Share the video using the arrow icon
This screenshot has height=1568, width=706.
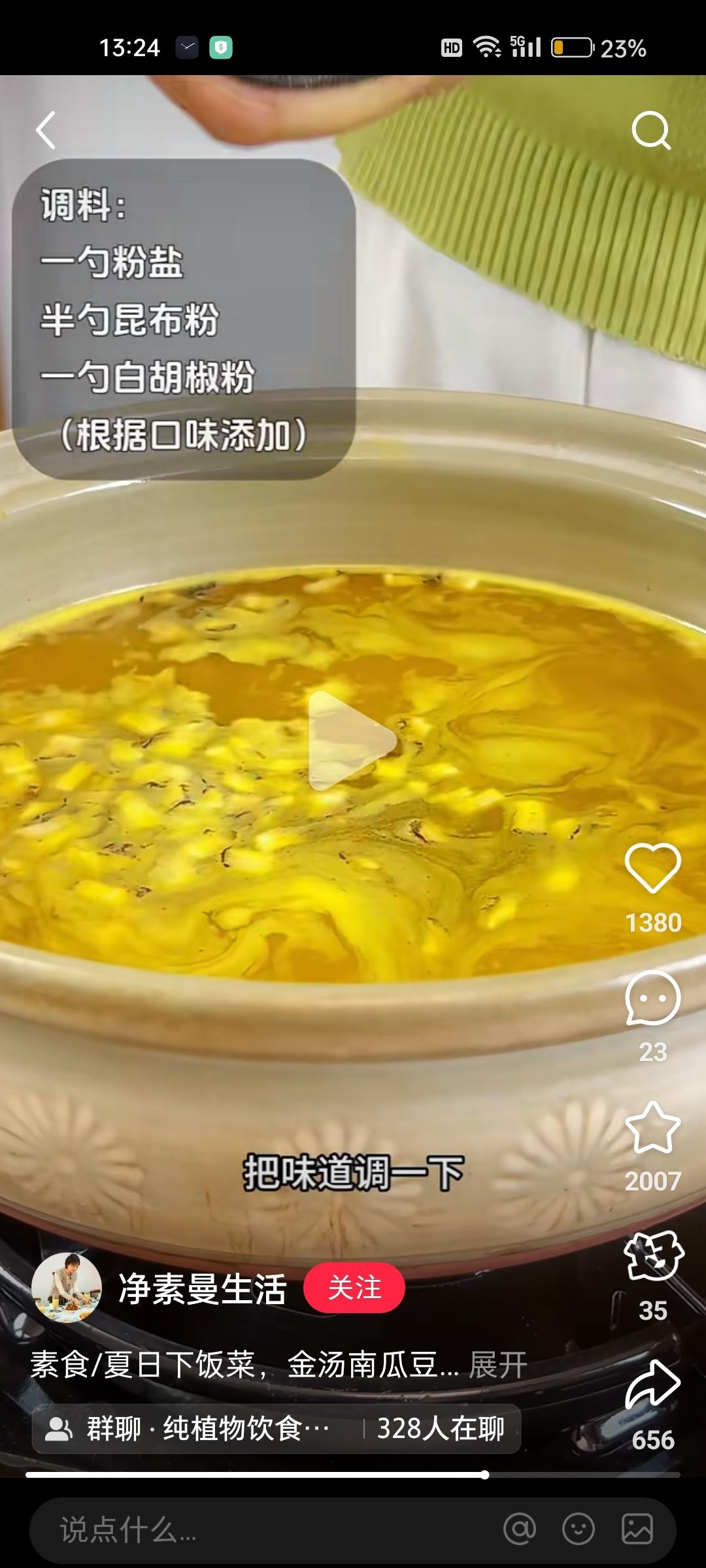[x=652, y=1385]
